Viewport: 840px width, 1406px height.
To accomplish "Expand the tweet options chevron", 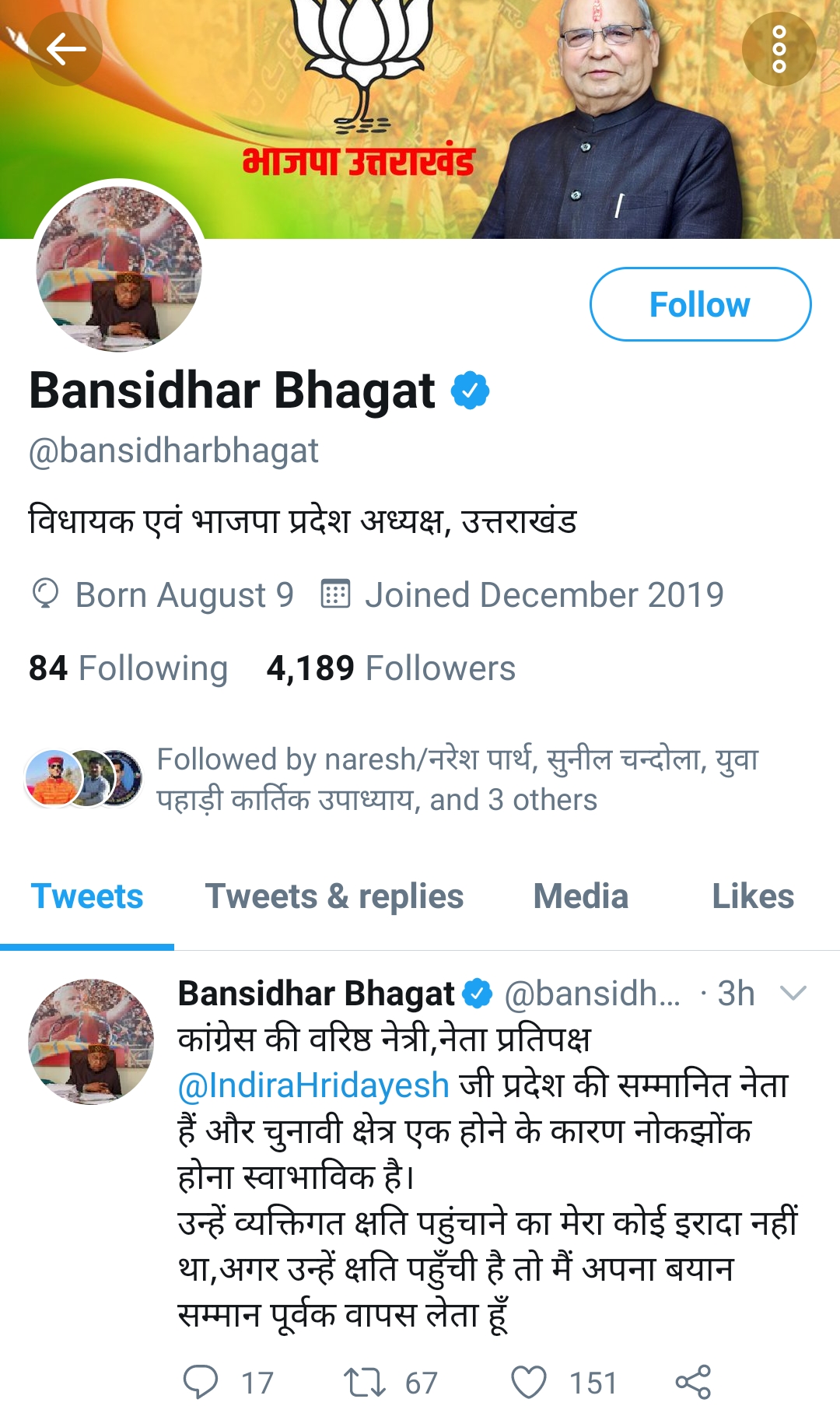I will 793,994.
